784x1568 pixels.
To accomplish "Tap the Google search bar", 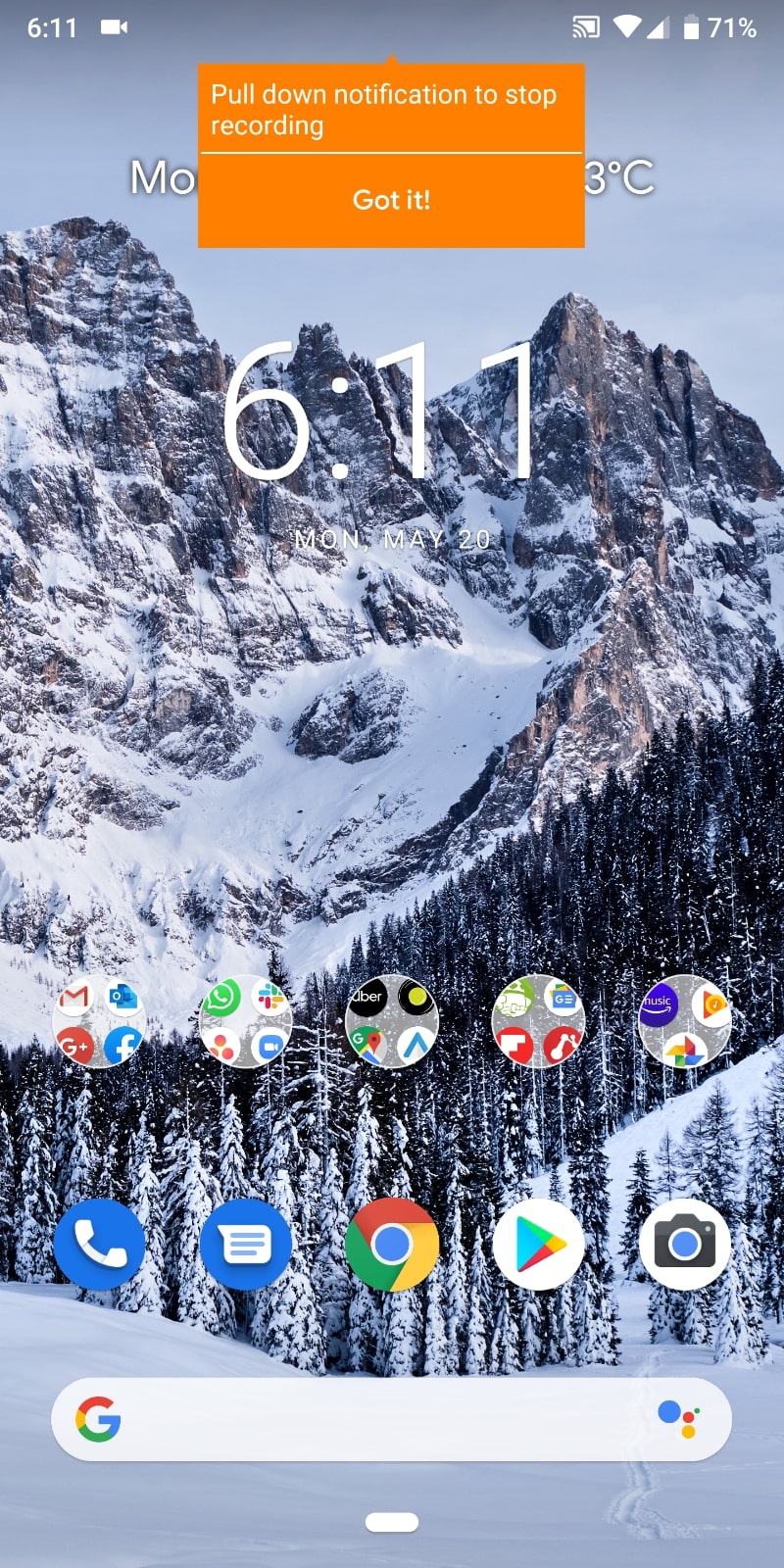I will 372,1419.
